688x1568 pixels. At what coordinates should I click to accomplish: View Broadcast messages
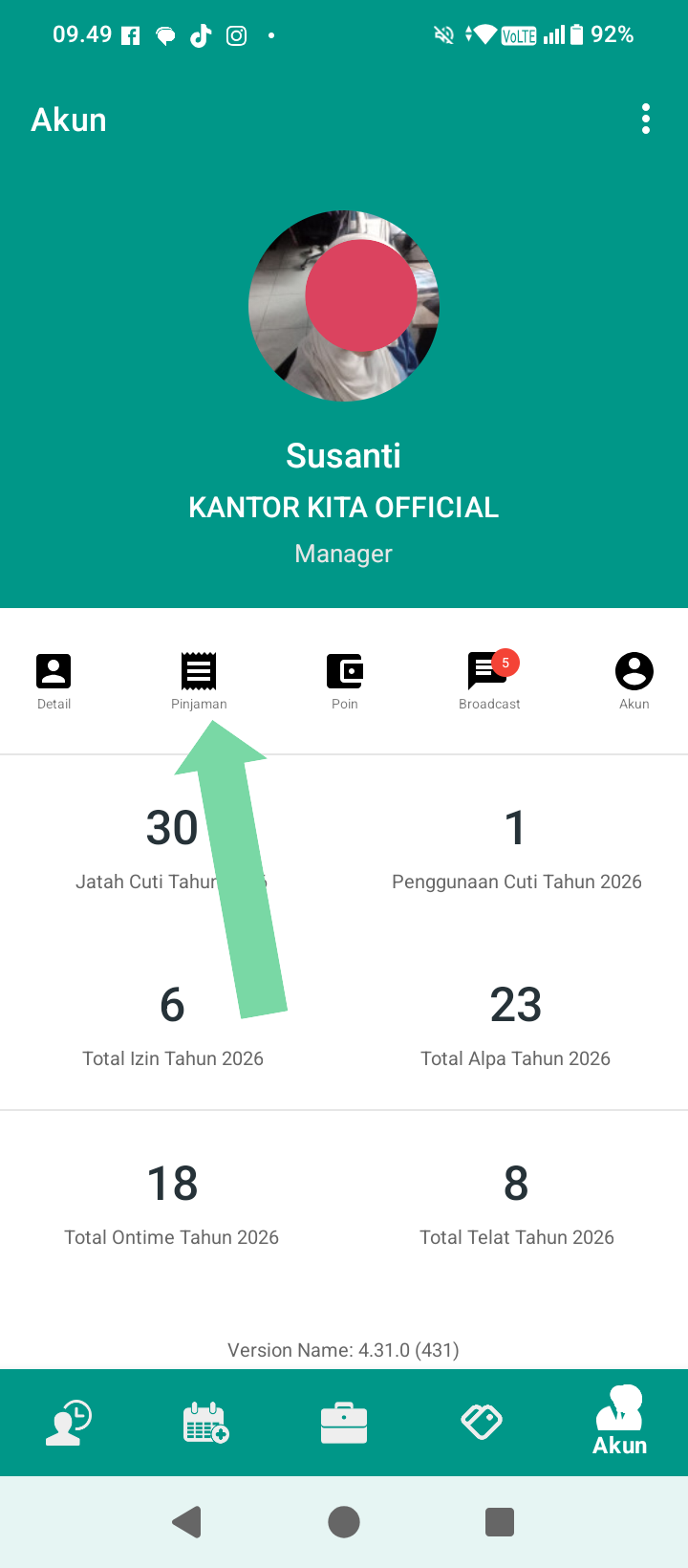[489, 681]
